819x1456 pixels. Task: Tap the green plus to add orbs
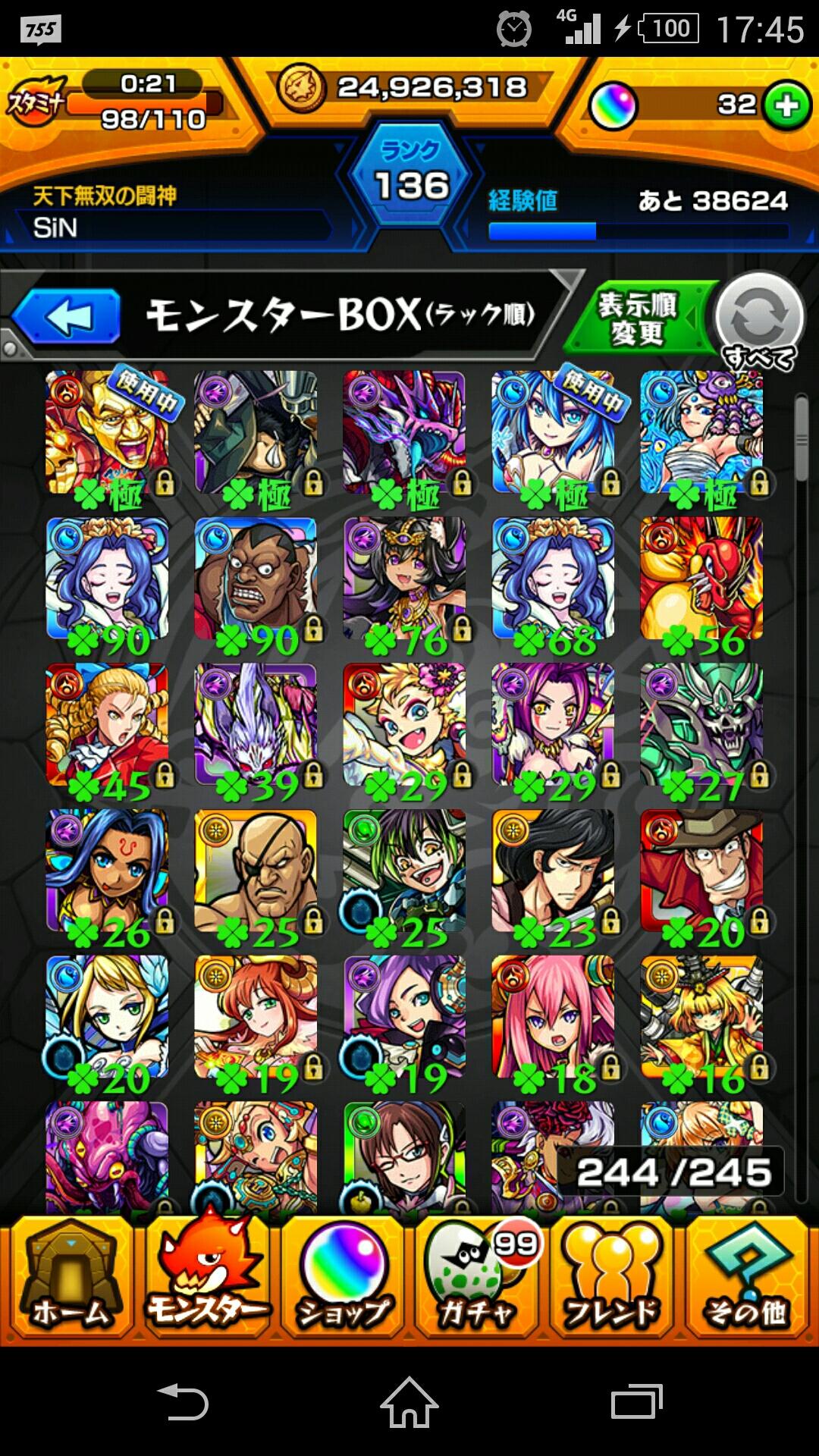tap(786, 105)
